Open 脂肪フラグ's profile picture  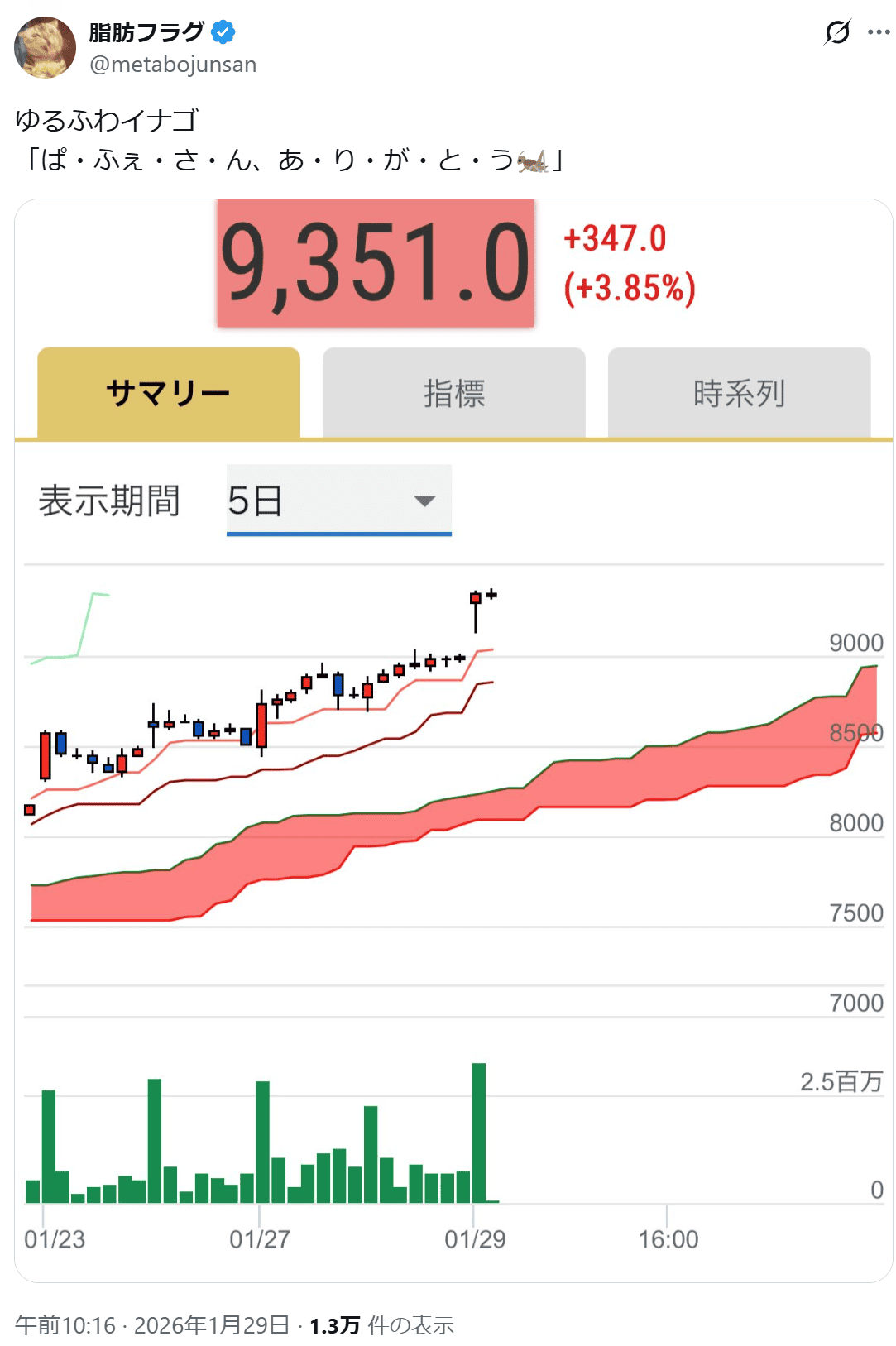click(45, 48)
